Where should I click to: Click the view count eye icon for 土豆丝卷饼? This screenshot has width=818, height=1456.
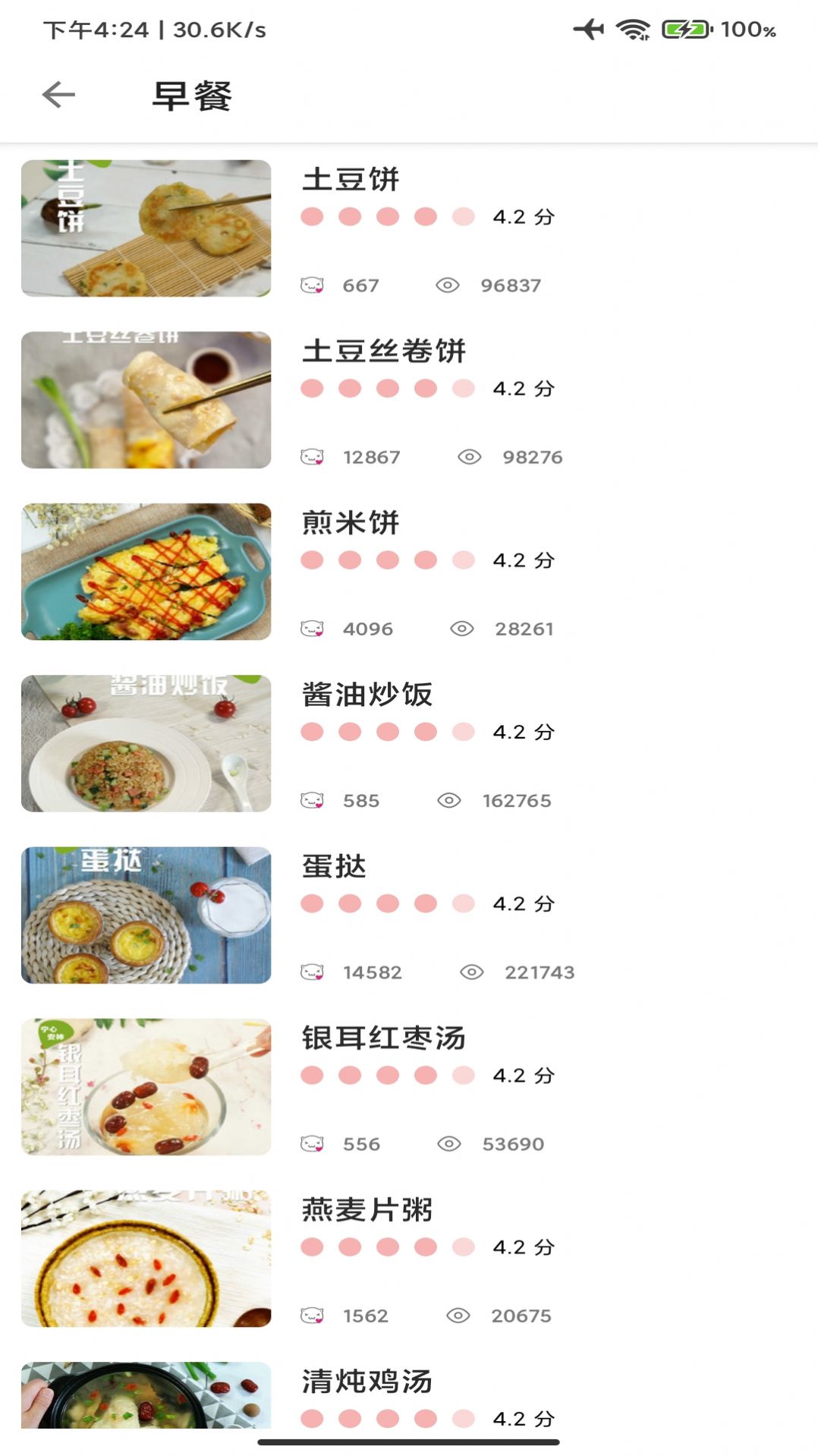[469, 456]
